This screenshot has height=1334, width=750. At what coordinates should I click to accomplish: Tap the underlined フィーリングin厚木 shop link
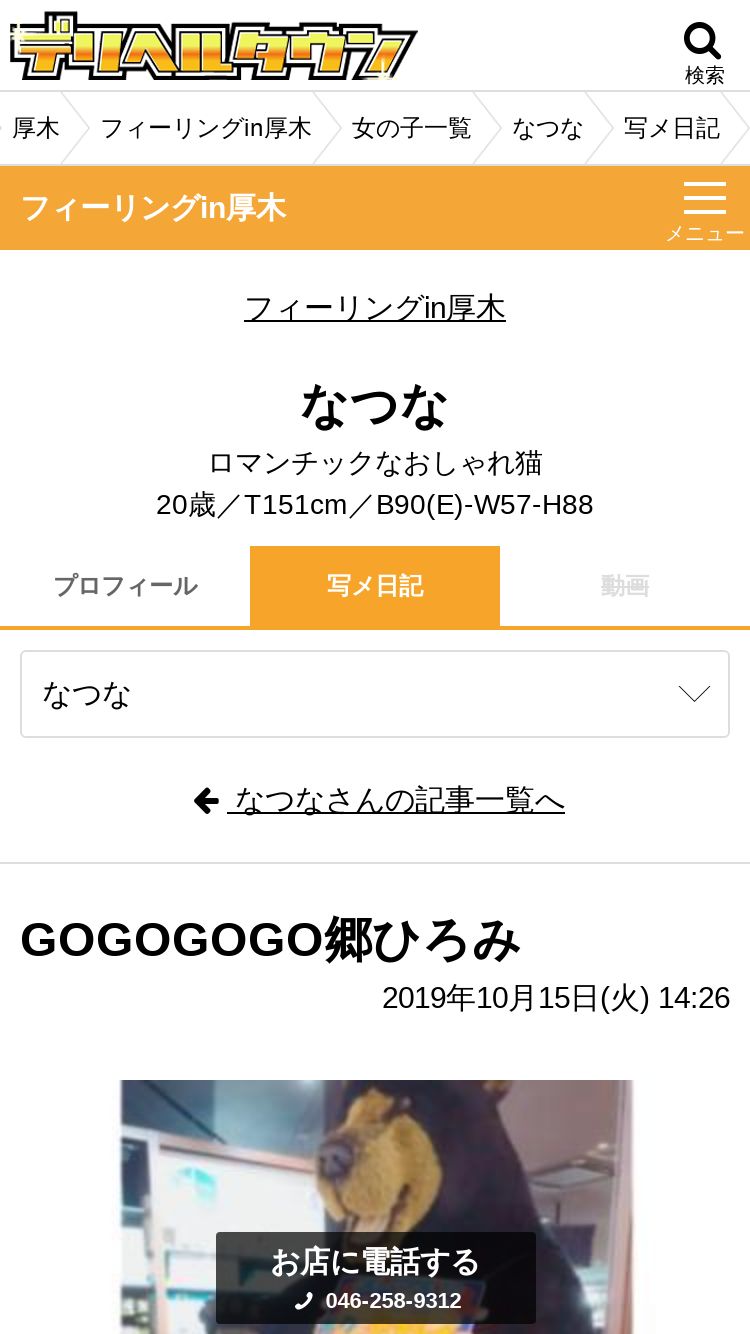pyautogui.click(x=375, y=308)
